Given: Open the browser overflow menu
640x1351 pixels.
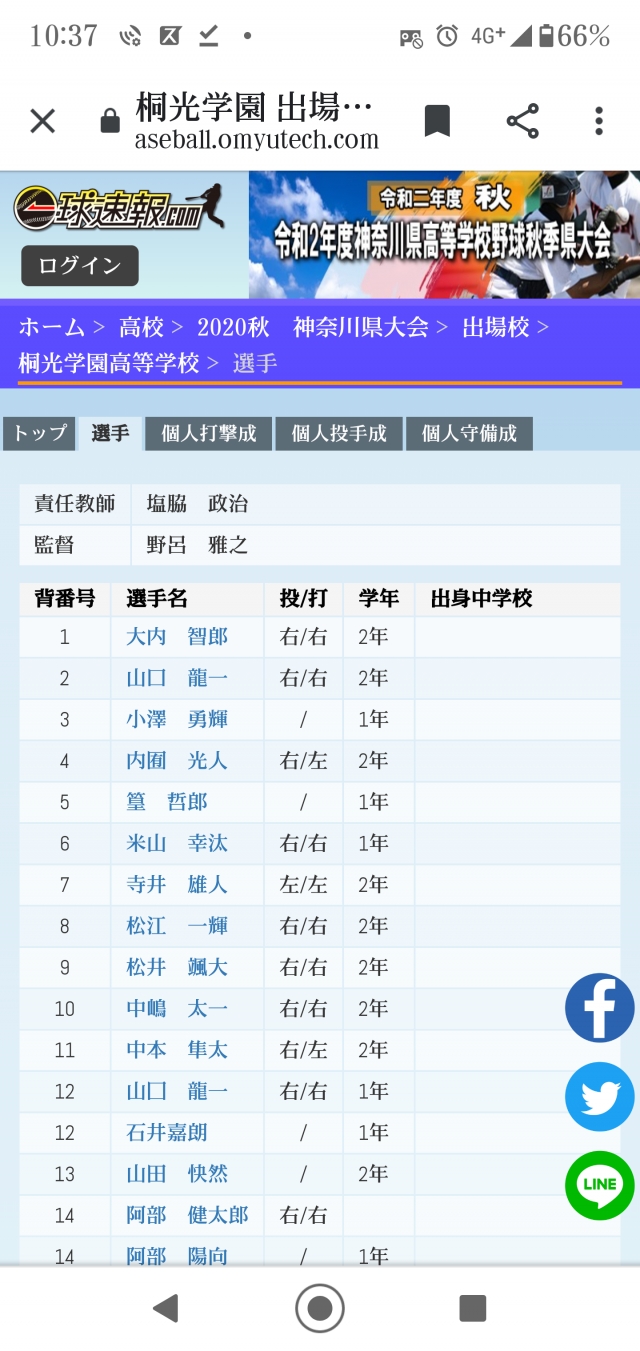Looking at the screenshot, I should tap(599, 122).
